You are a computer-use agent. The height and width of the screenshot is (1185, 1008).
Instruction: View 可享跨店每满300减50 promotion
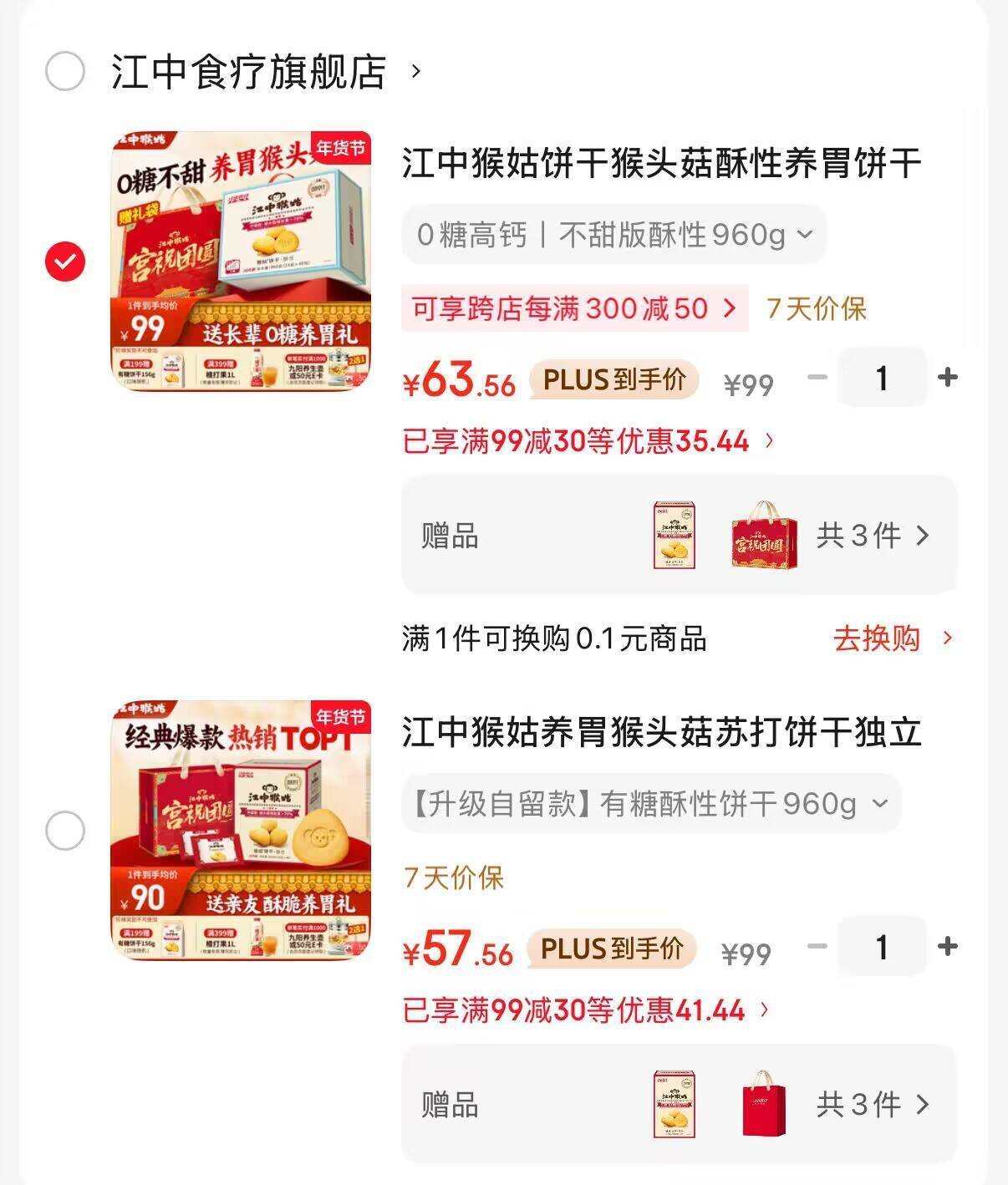point(574,308)
